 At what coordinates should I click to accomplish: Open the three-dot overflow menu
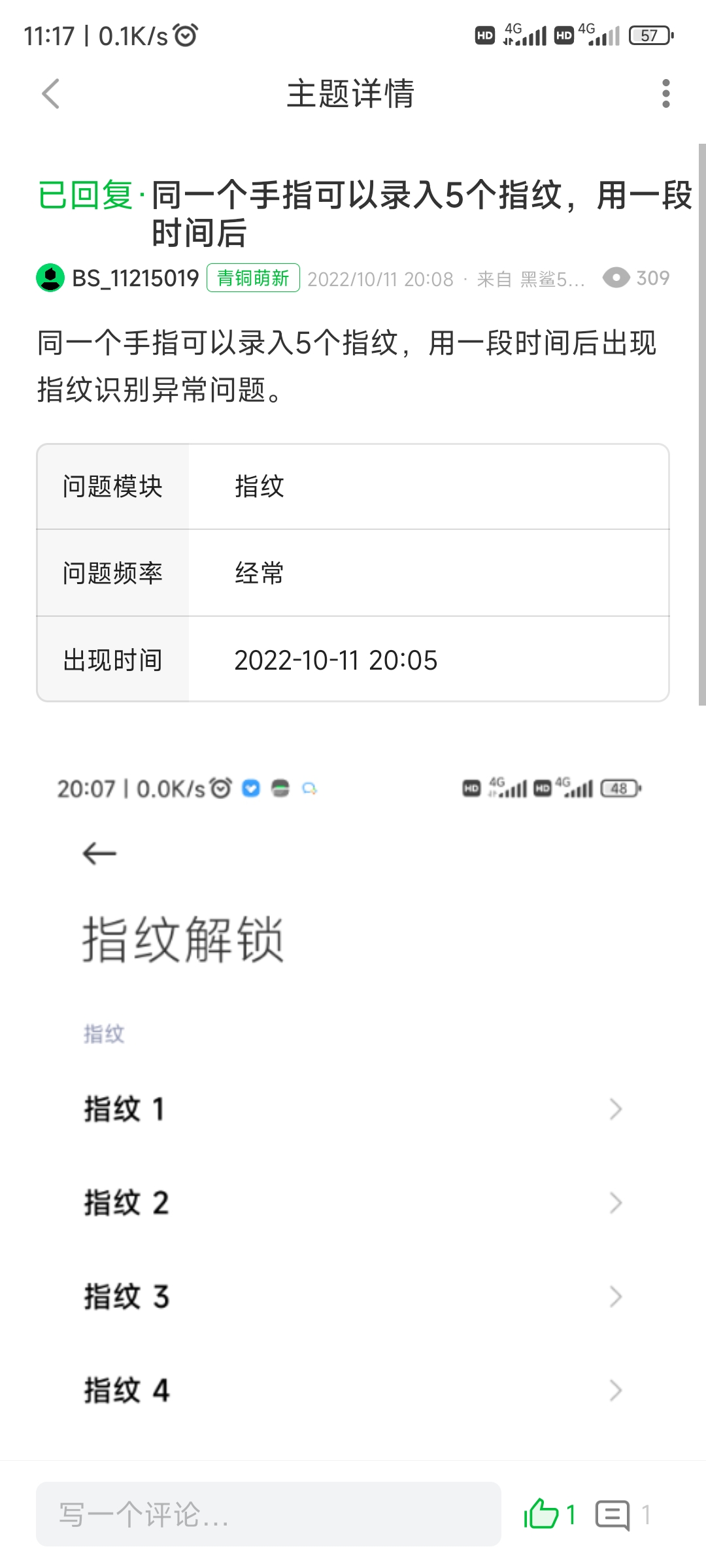665,94
